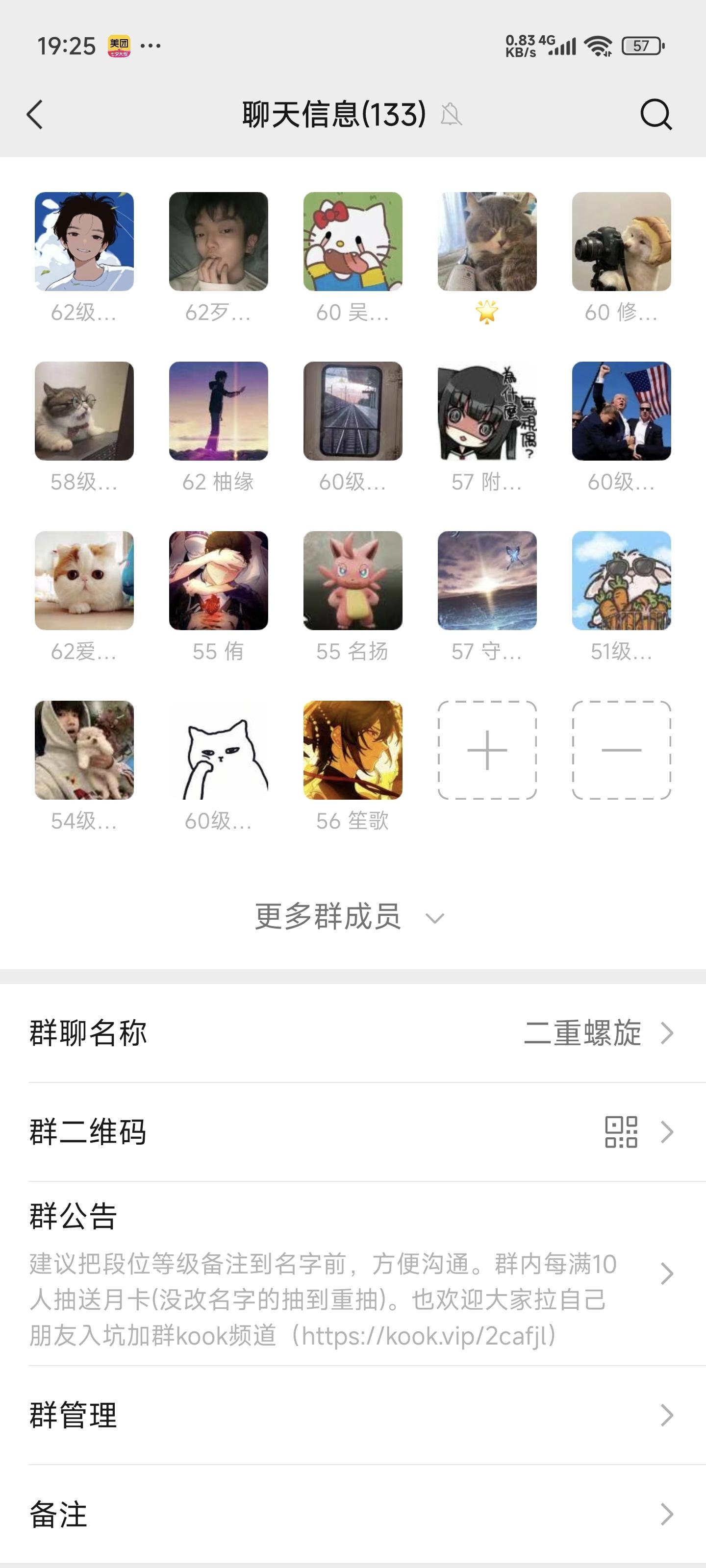
Task: Open member 60 修… profile
Action: 621,242
